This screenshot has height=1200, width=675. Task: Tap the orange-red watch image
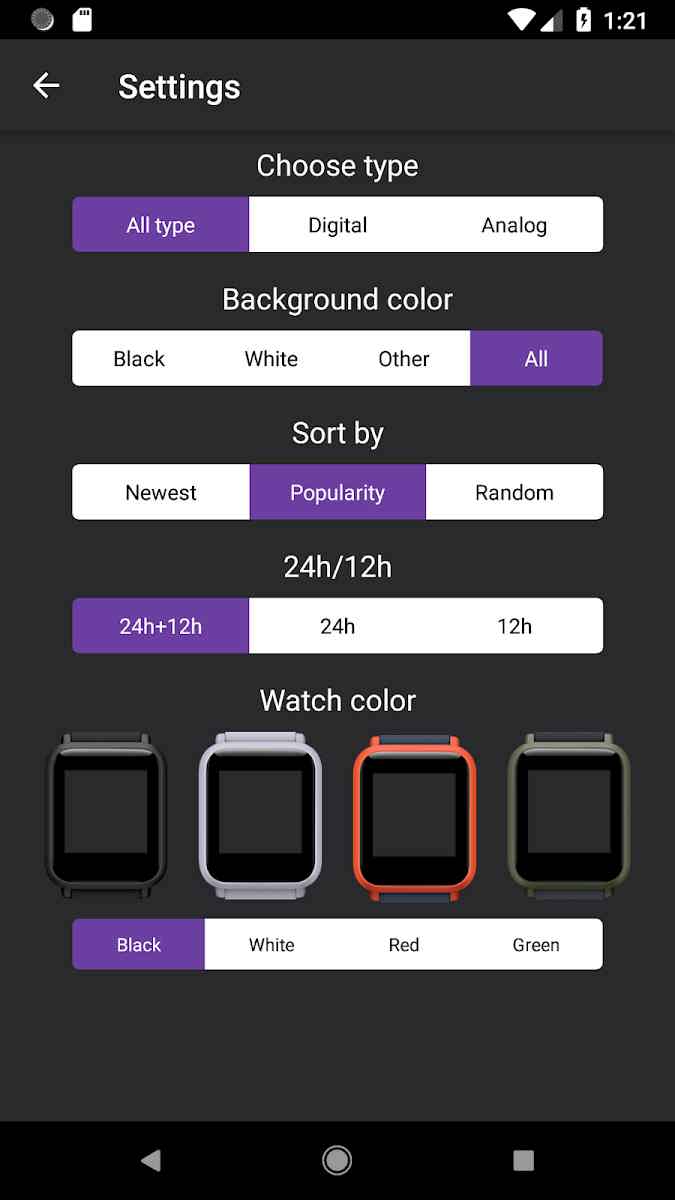pos(414,816)
